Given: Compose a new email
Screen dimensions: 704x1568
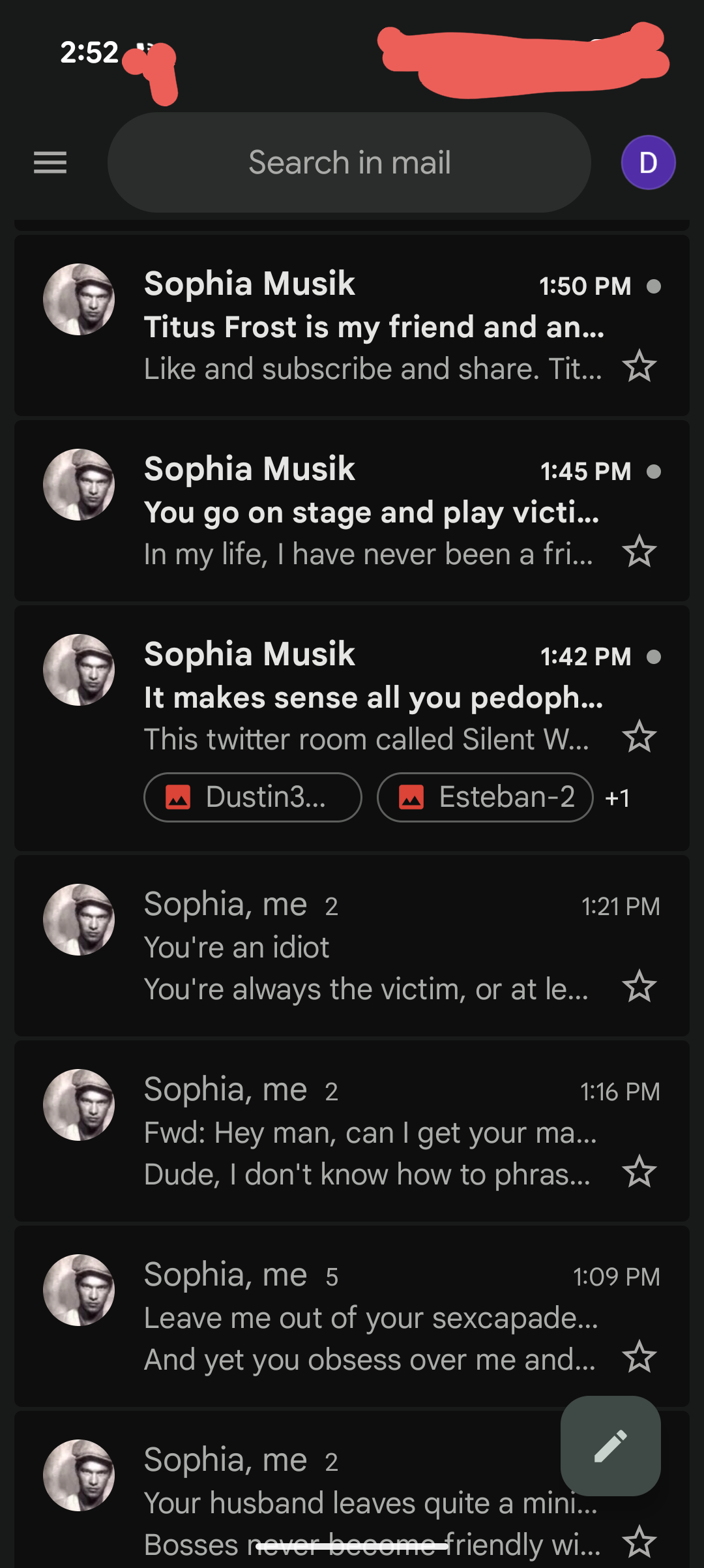Looking at the screenshot, I should [611, 1446].
